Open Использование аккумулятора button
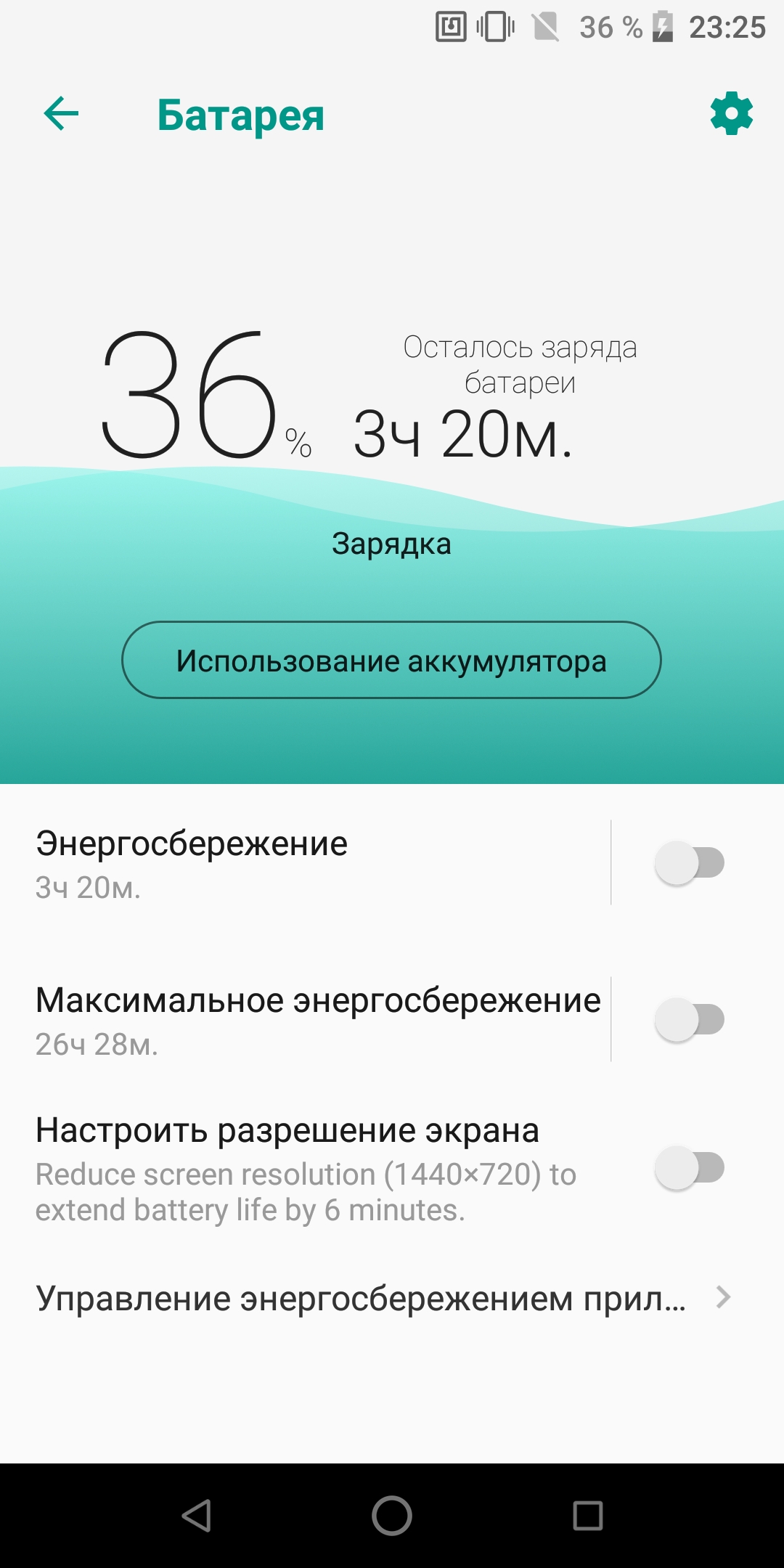 pyautogui.click(x=391, y=660)
